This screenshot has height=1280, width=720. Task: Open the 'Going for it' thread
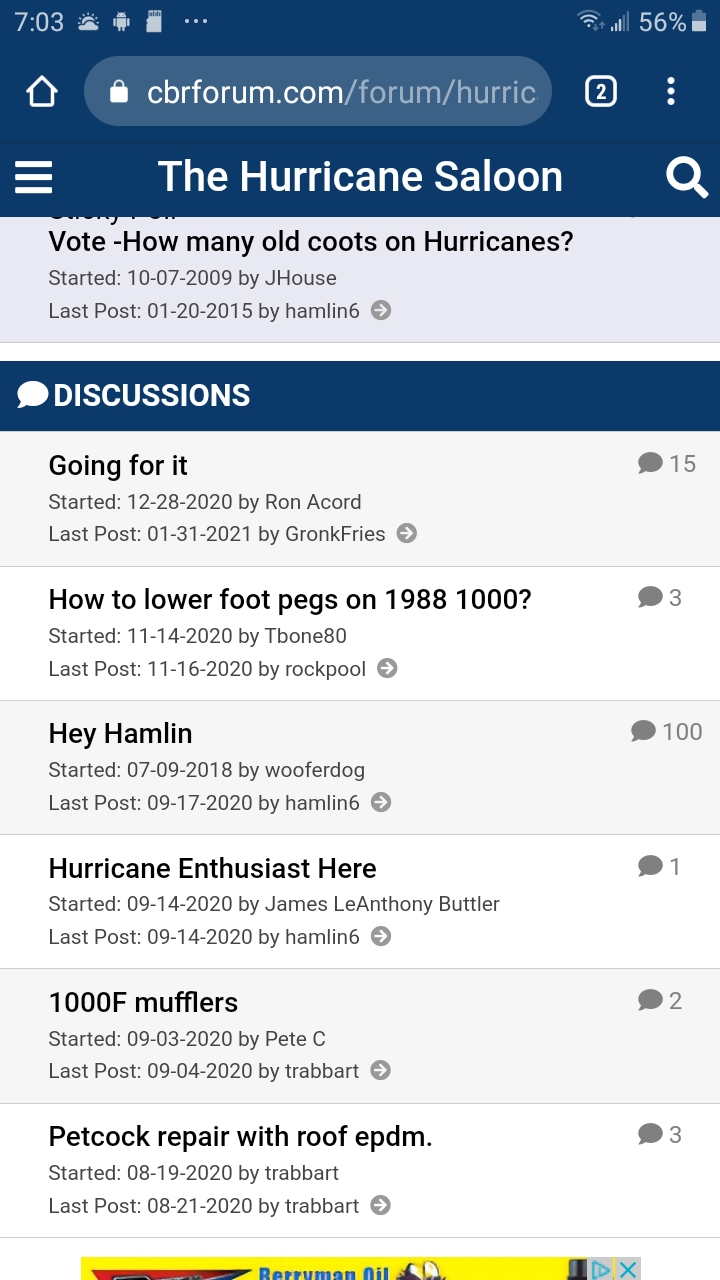coord(118,465)
